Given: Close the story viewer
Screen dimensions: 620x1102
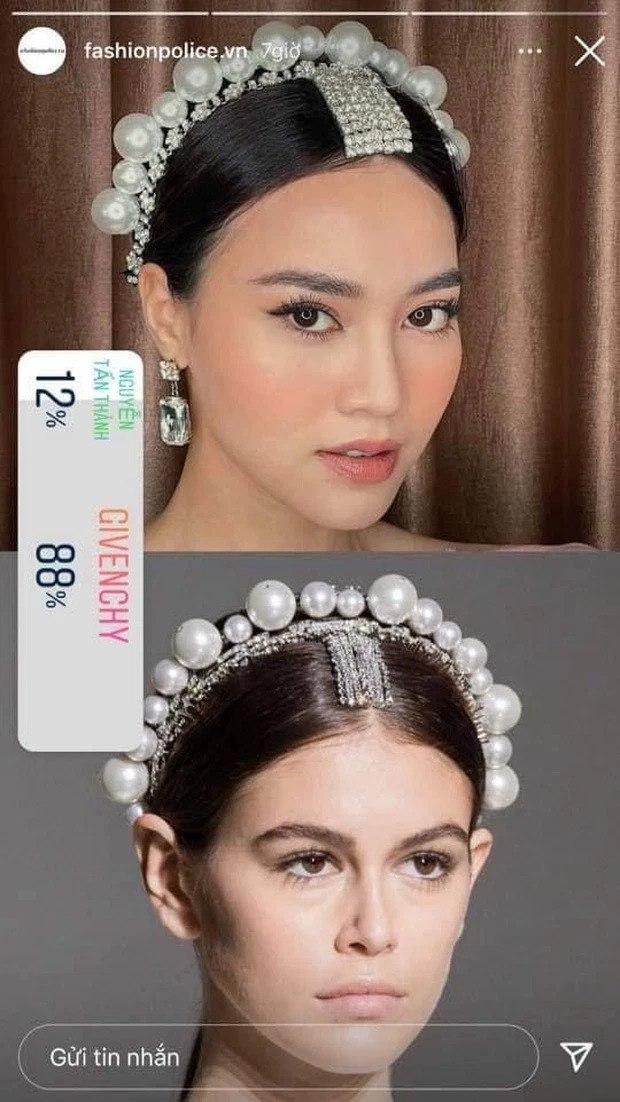Looking at the screenshot, I should [589, 51].
